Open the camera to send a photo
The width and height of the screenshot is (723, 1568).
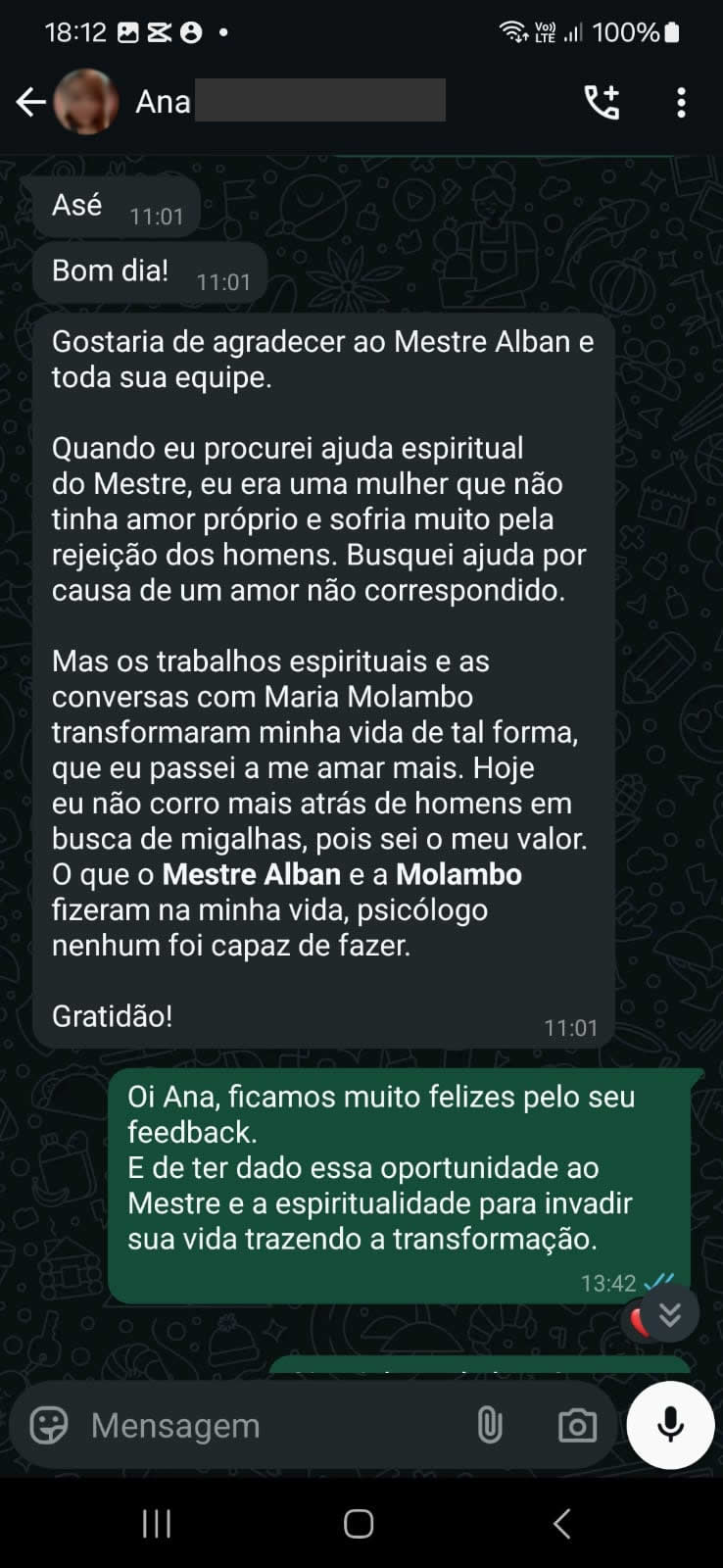(x=577, y=1426)
